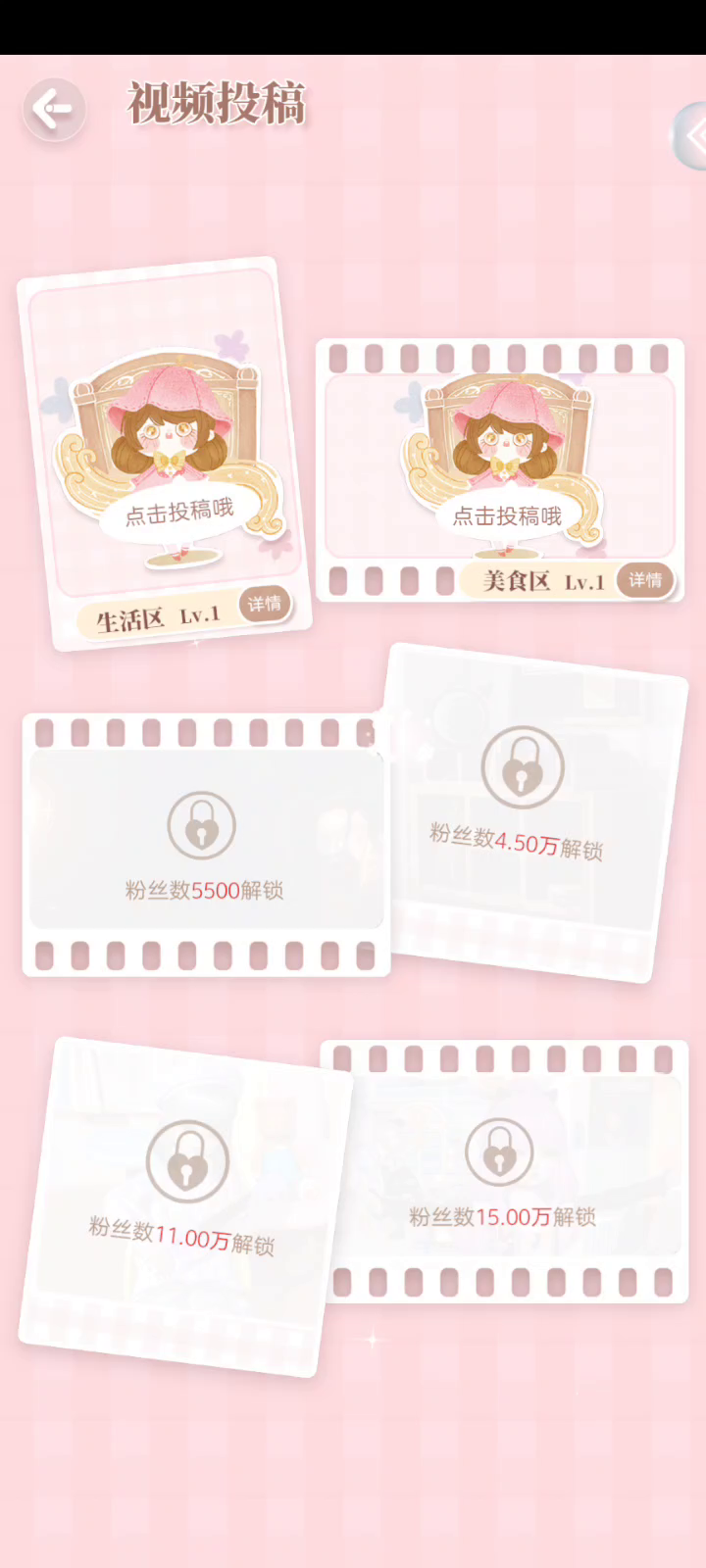The image size is (706, 1568).
Task: Tap the locked card requiring 4.50万 fans
Action: pyautogui.click(x=535, y=812)
